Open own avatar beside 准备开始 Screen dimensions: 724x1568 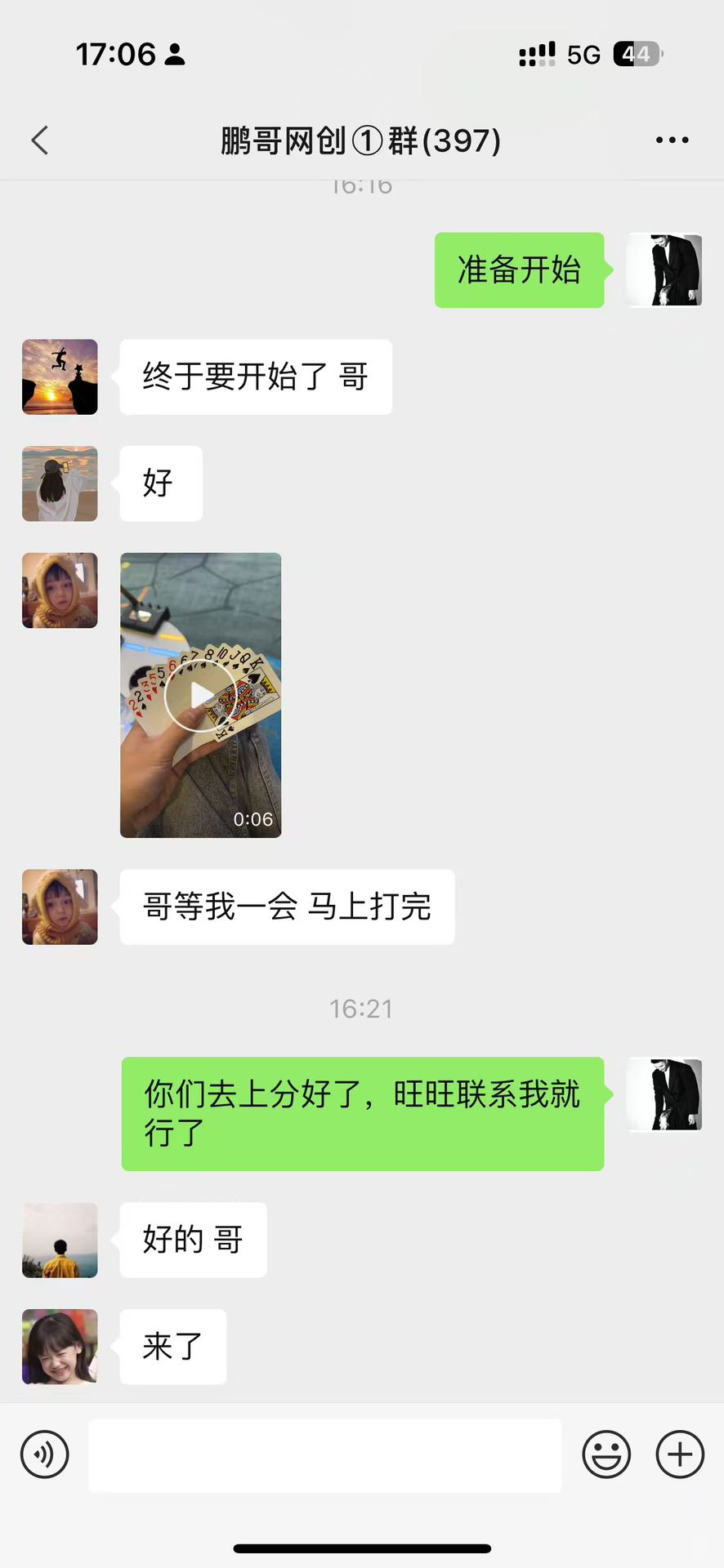click(664, 270)
